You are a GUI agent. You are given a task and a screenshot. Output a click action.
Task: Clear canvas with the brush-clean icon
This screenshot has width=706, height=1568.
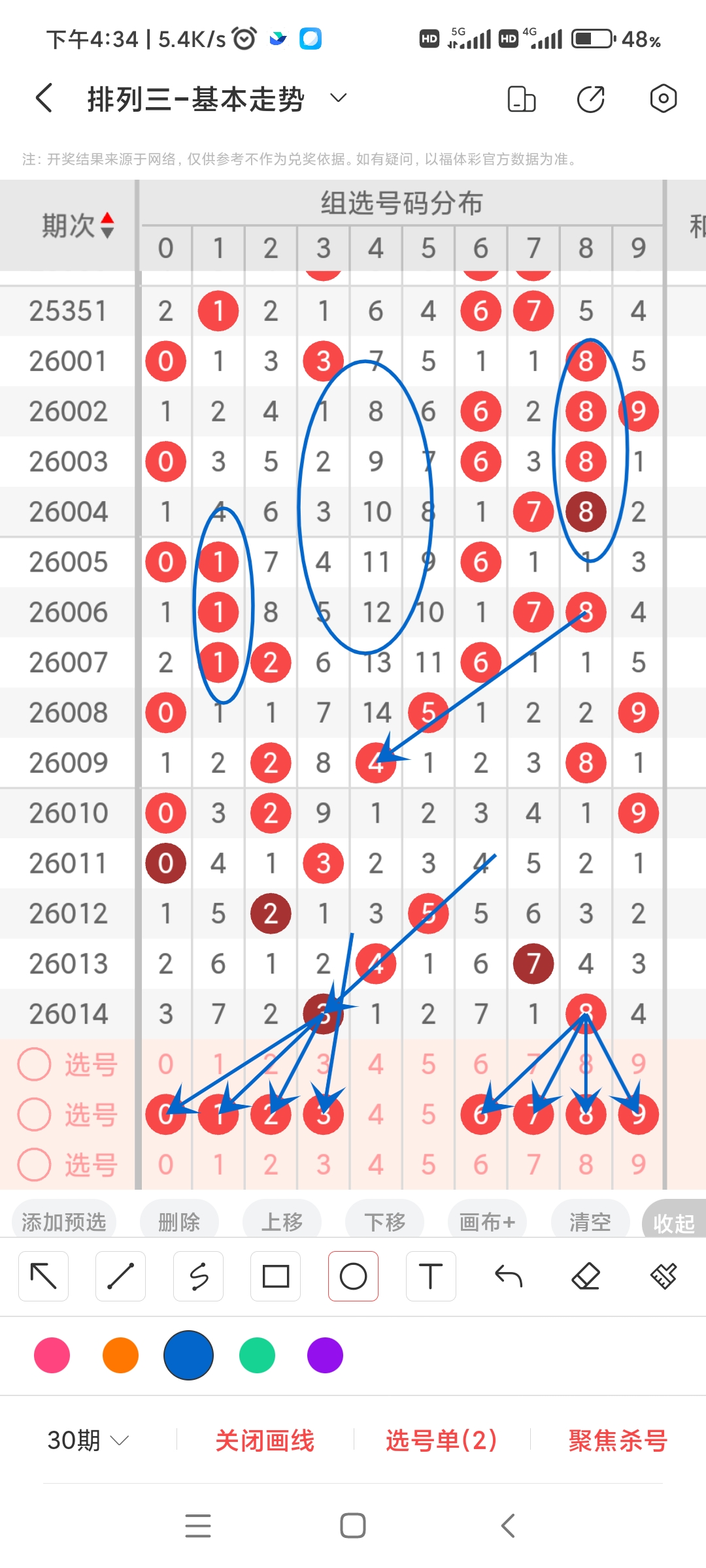(x=663, y=1275)
